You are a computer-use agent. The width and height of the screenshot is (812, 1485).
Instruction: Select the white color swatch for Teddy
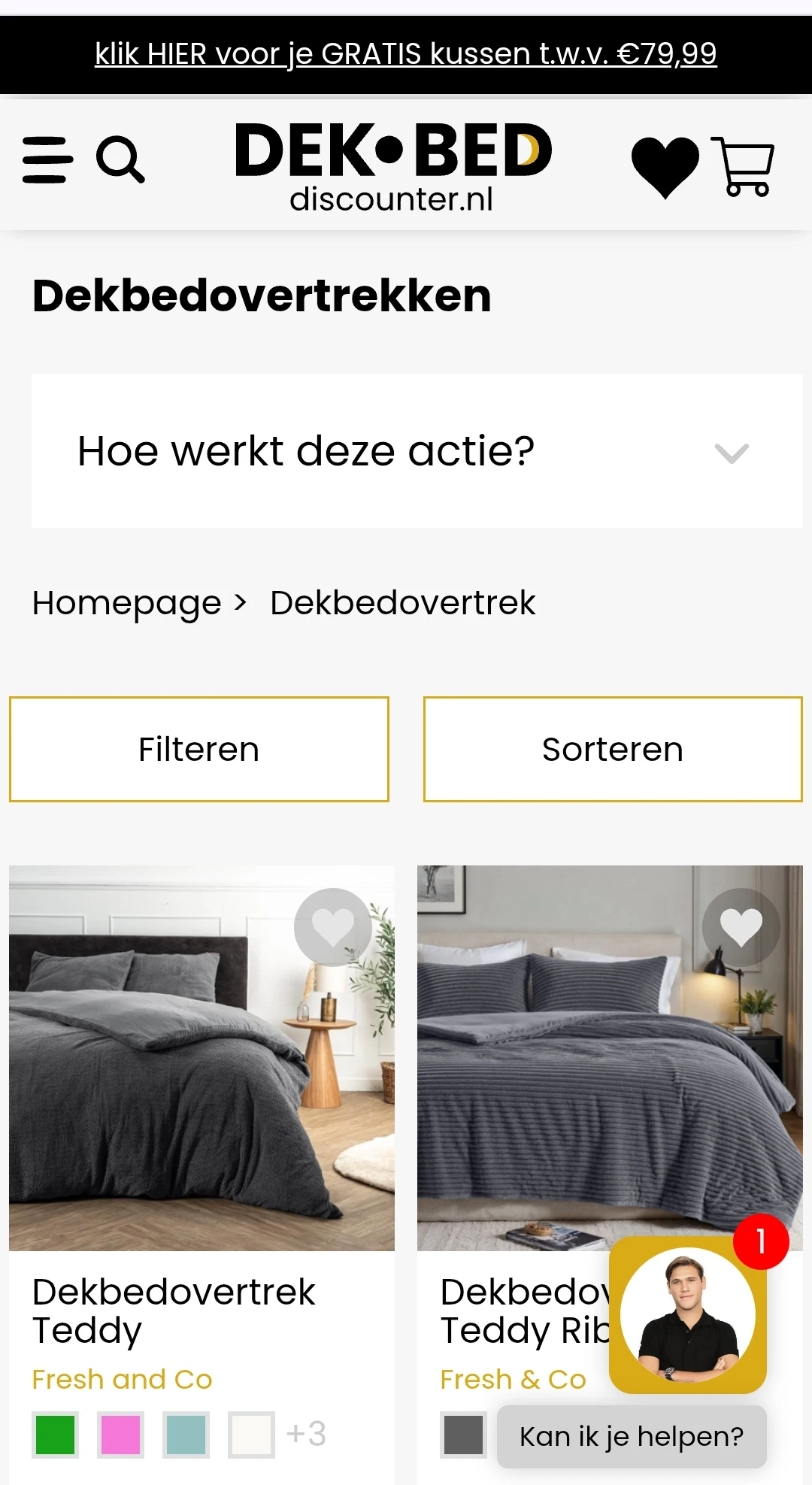point(251,1435)
